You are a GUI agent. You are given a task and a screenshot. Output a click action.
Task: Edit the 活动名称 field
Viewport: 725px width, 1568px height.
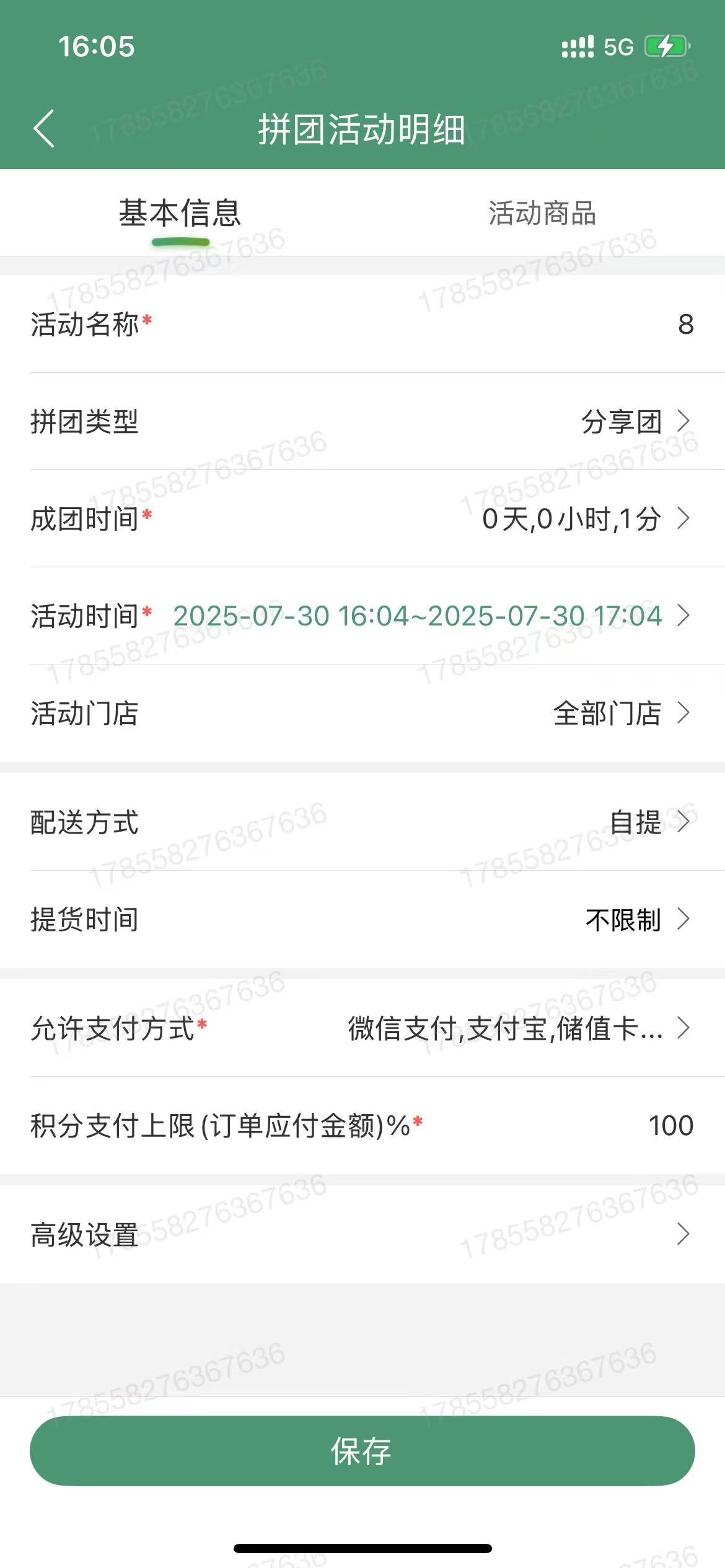pos(362,324)
